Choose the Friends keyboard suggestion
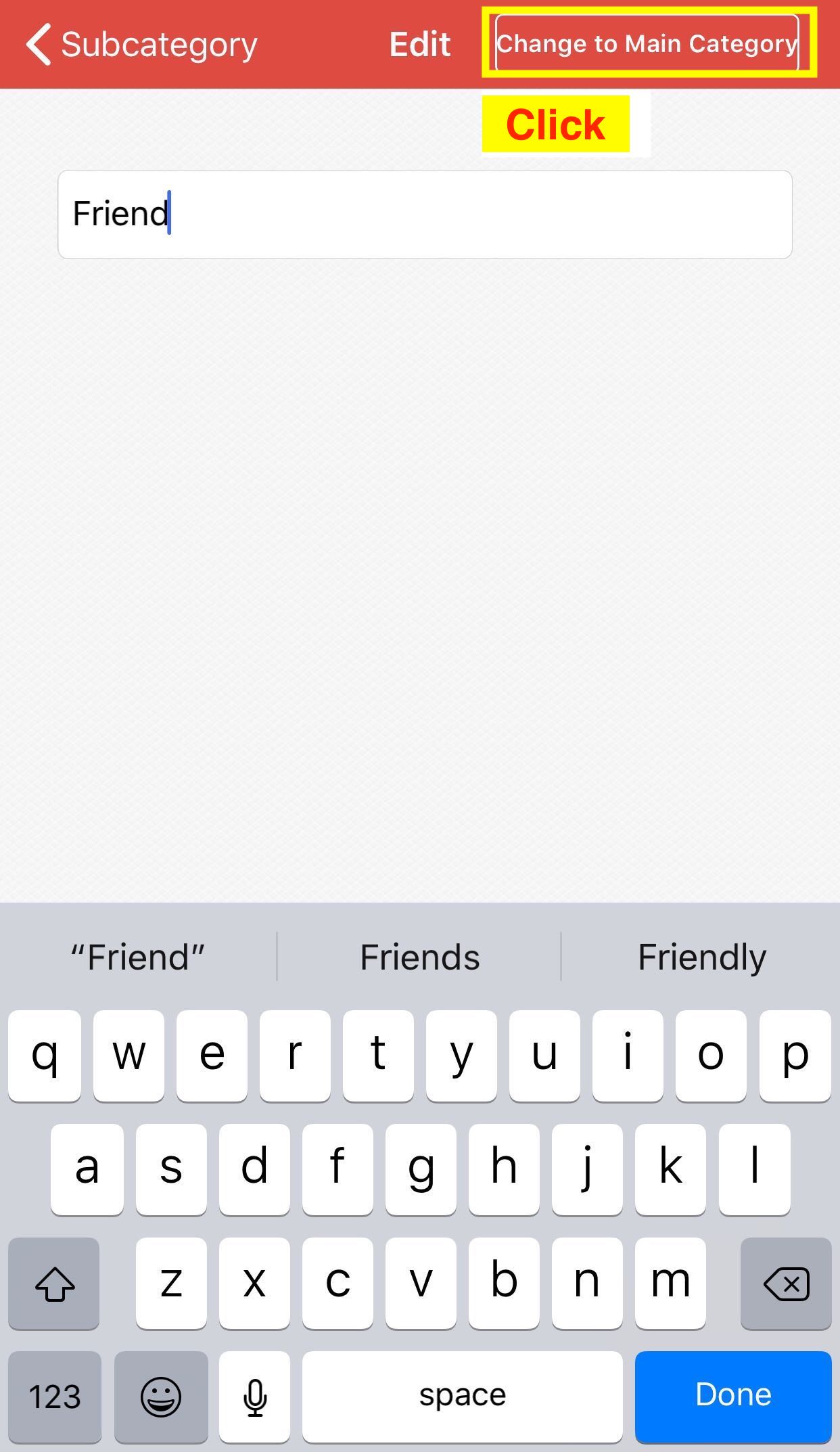 419,957
